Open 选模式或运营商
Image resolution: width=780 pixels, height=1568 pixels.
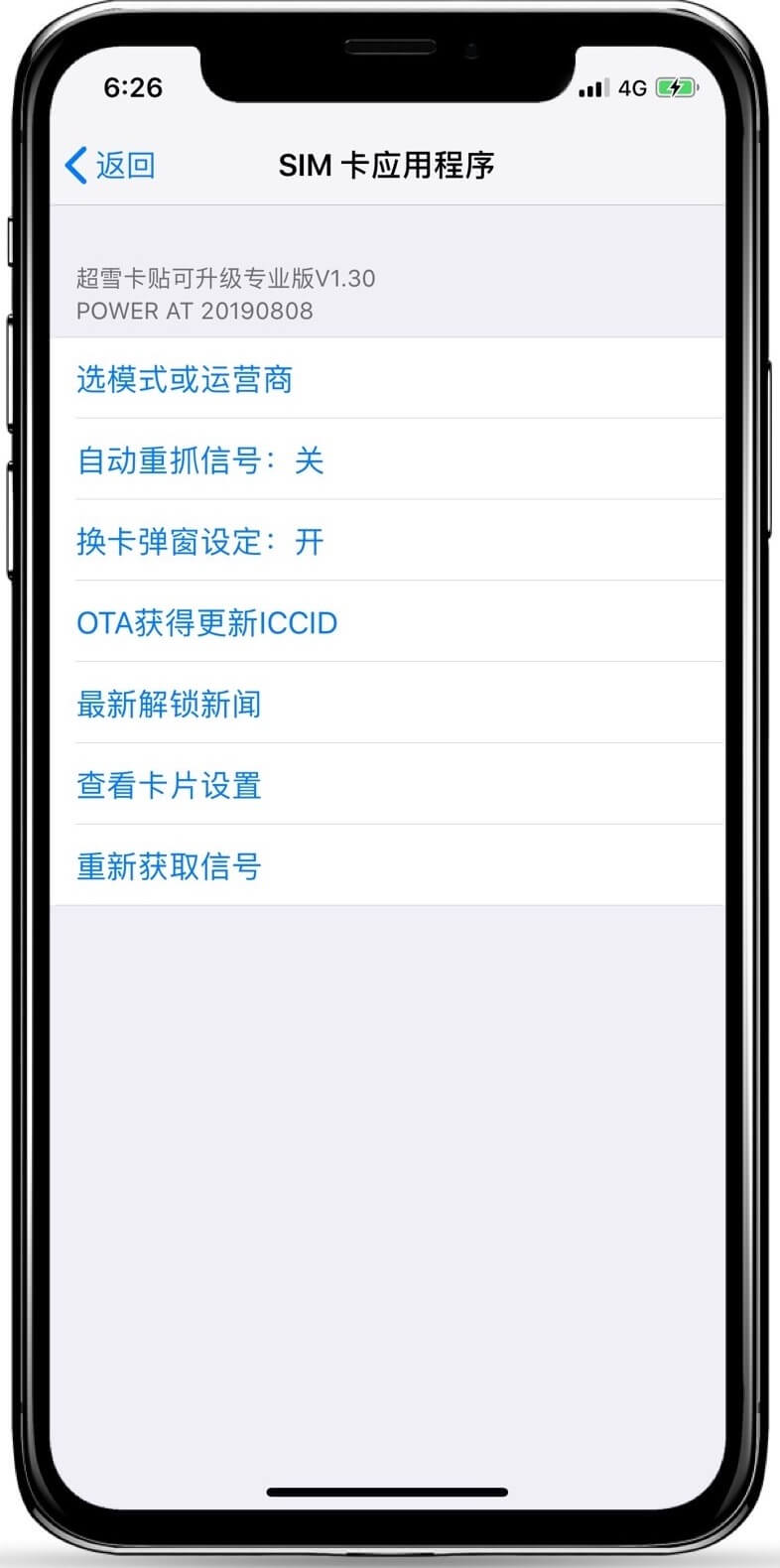point(387,378)
